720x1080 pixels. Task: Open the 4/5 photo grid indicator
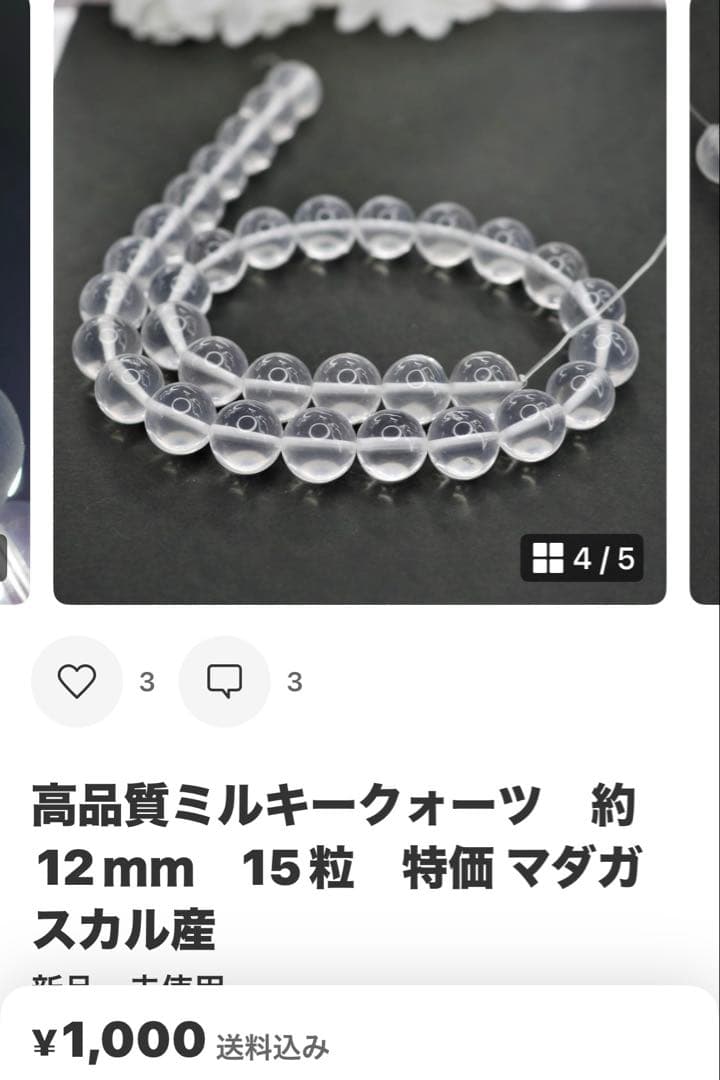tap(582, 558)
